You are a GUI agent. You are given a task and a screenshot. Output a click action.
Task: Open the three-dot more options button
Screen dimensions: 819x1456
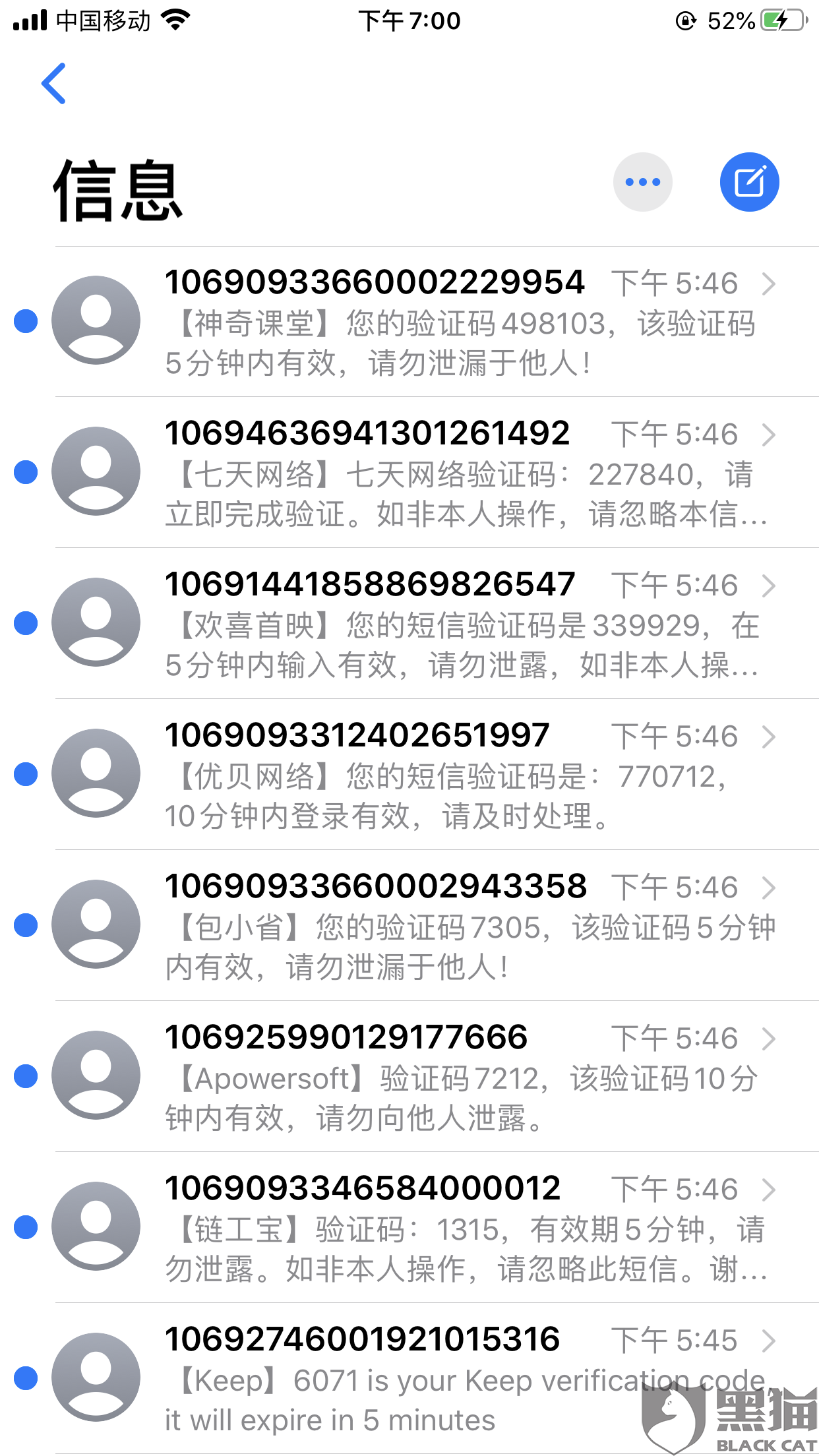tap(642, 182)
